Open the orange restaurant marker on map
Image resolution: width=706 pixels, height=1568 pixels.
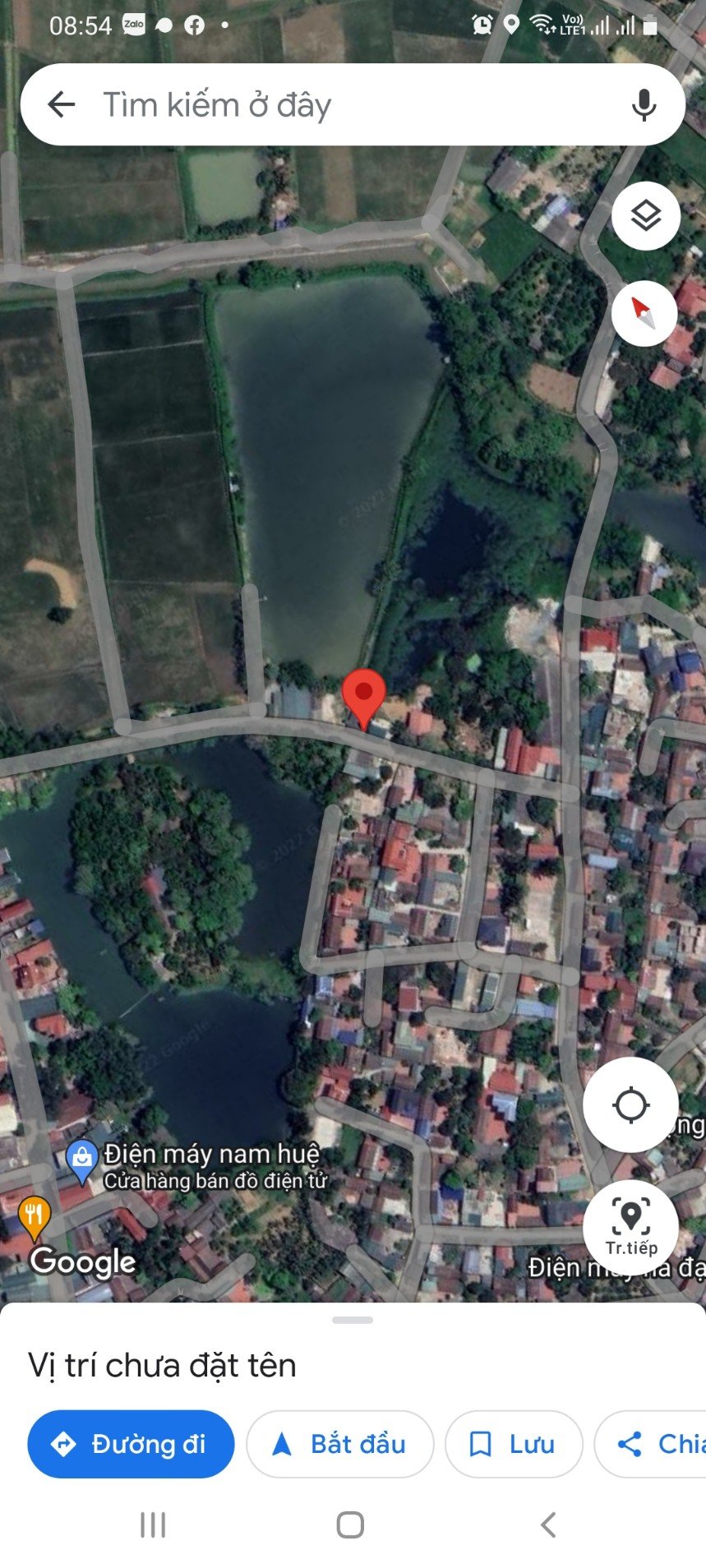[34, 1215]
